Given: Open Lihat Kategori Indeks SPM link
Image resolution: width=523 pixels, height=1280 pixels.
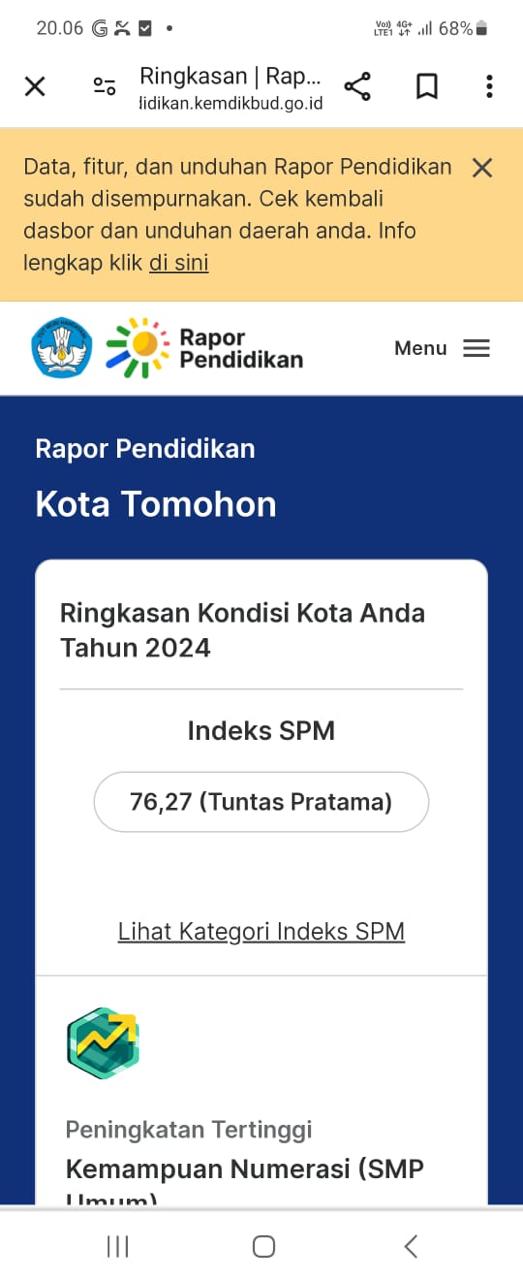Looking at the screenshot, I should coord(261,932).
